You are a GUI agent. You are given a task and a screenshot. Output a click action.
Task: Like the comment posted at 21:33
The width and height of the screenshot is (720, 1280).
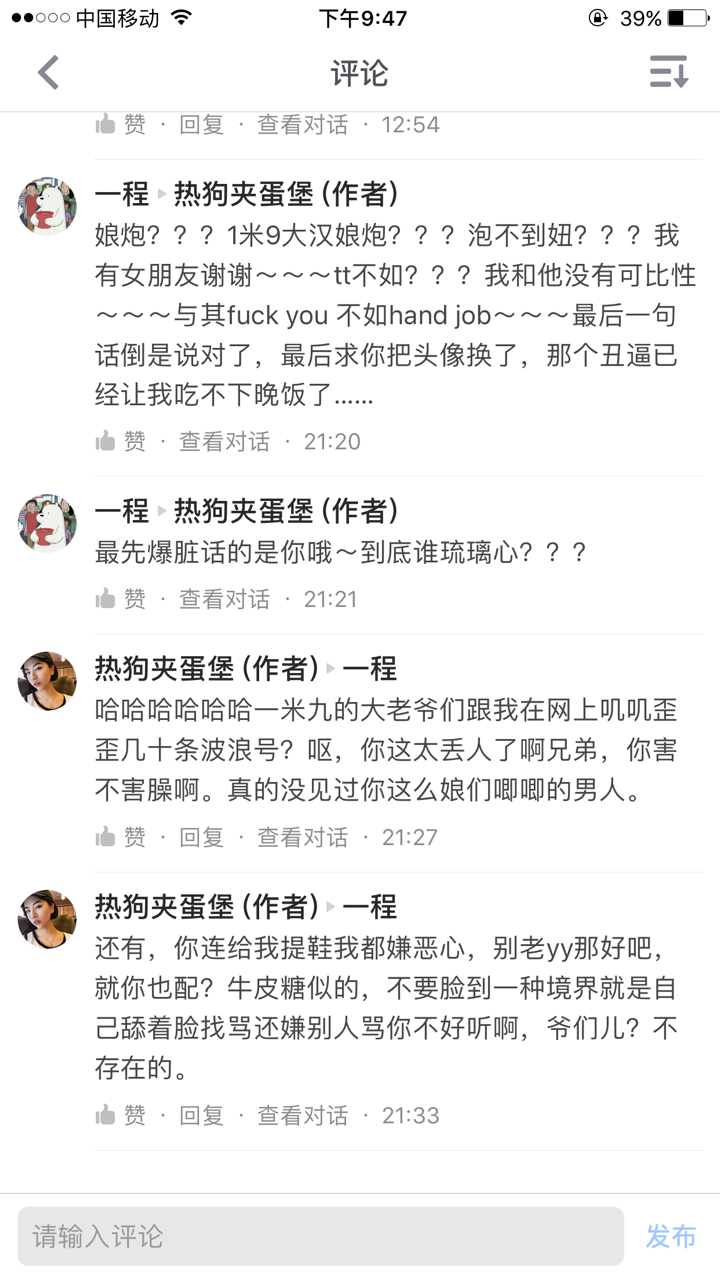coord(120,1115)
